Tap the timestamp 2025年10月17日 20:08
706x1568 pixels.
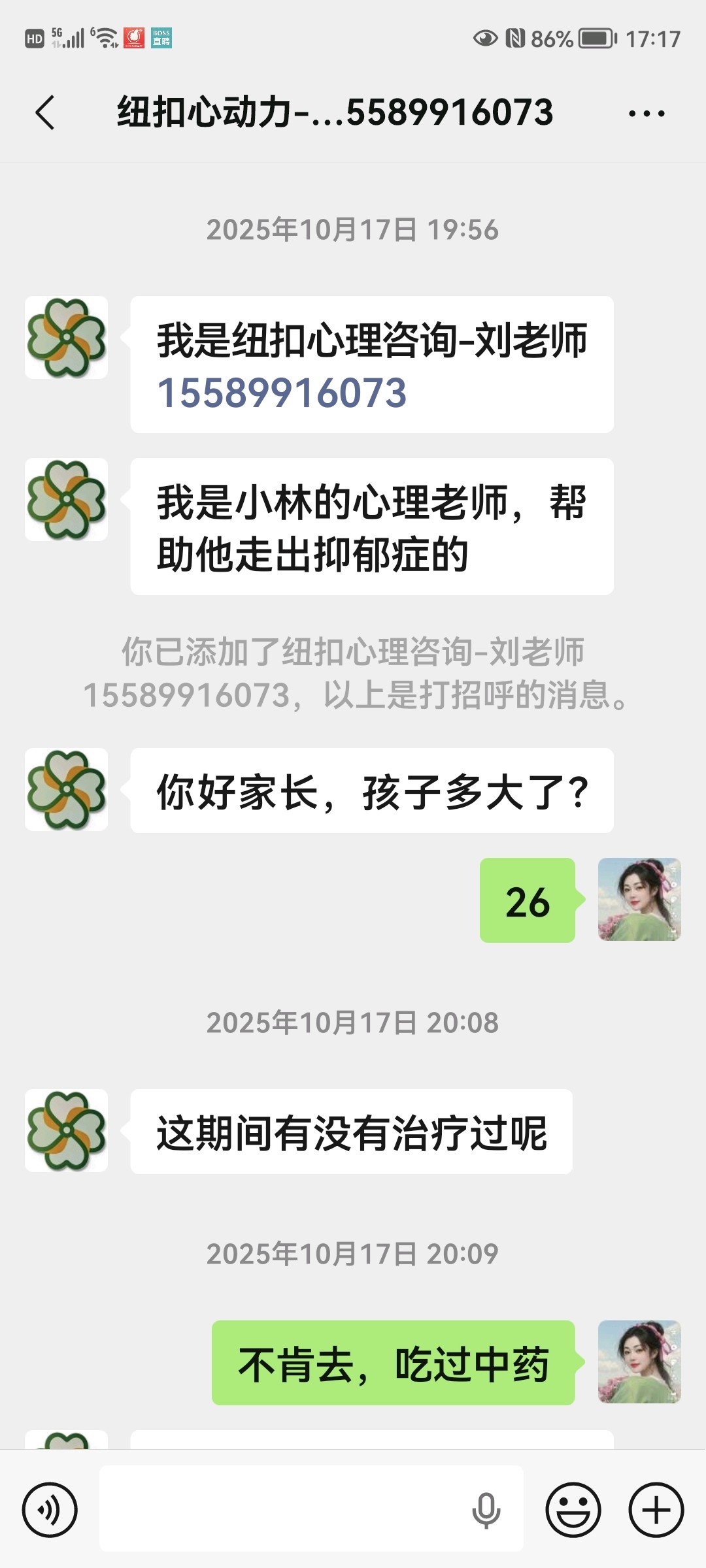pos(353,1023)
